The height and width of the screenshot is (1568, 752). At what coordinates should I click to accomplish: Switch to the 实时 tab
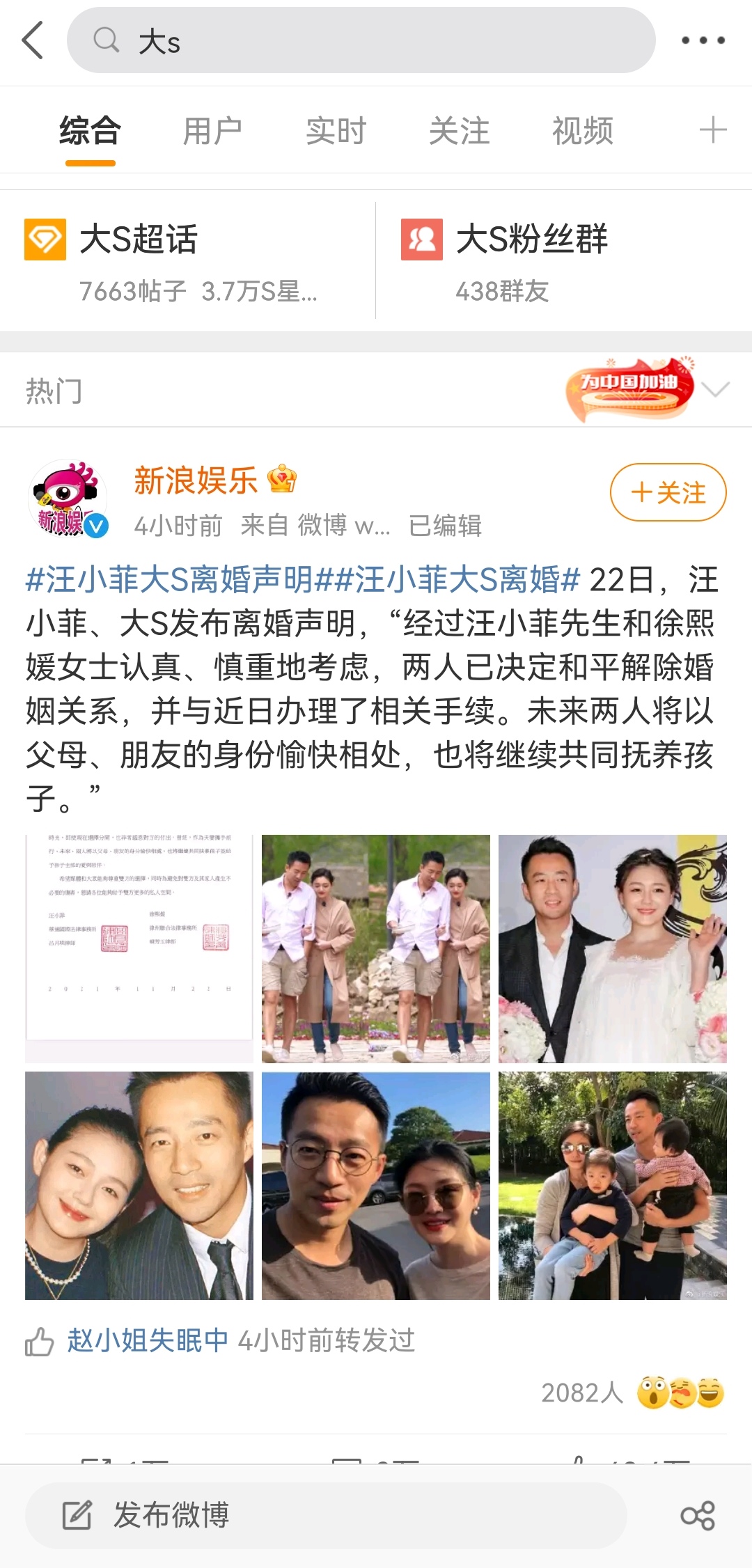336,131
